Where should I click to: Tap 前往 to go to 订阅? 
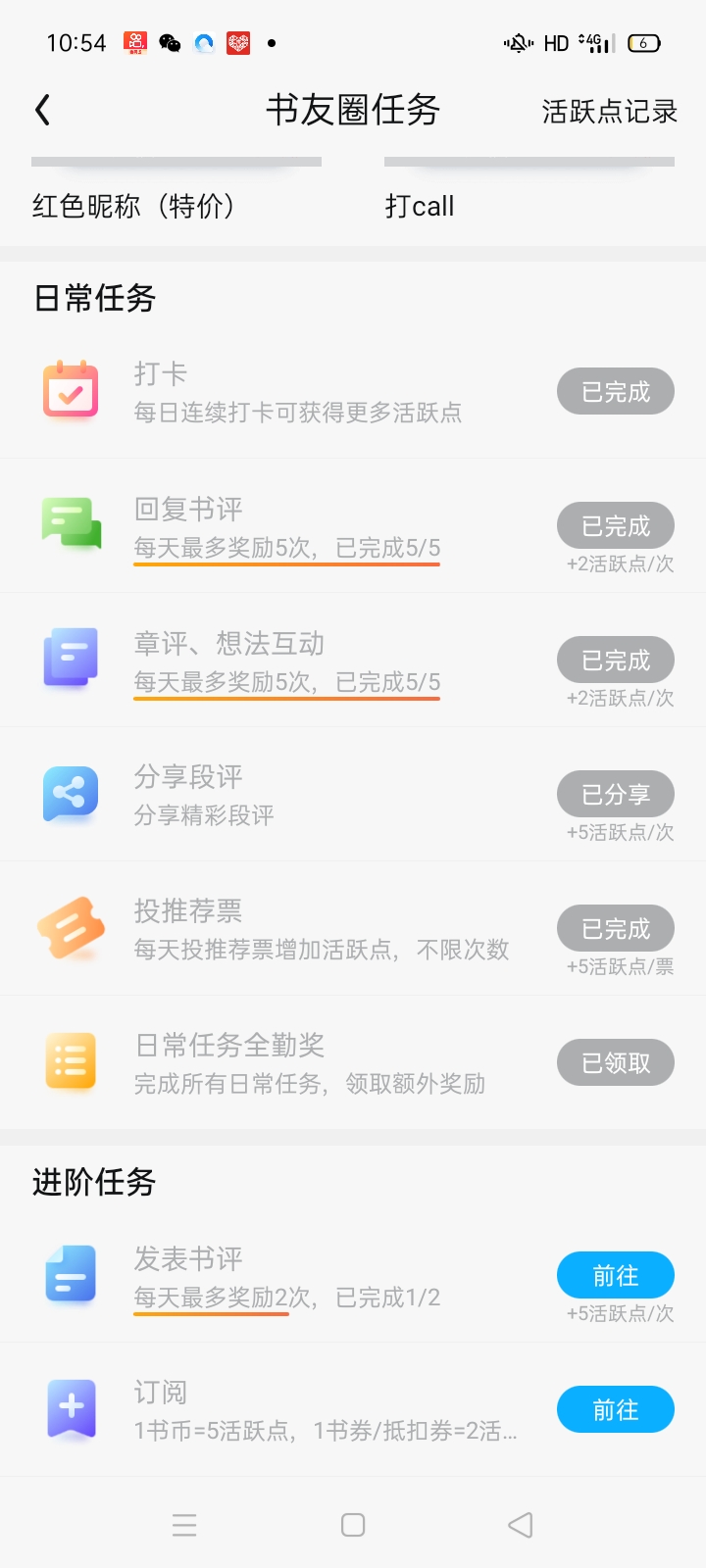click(x=616, y=1410)
